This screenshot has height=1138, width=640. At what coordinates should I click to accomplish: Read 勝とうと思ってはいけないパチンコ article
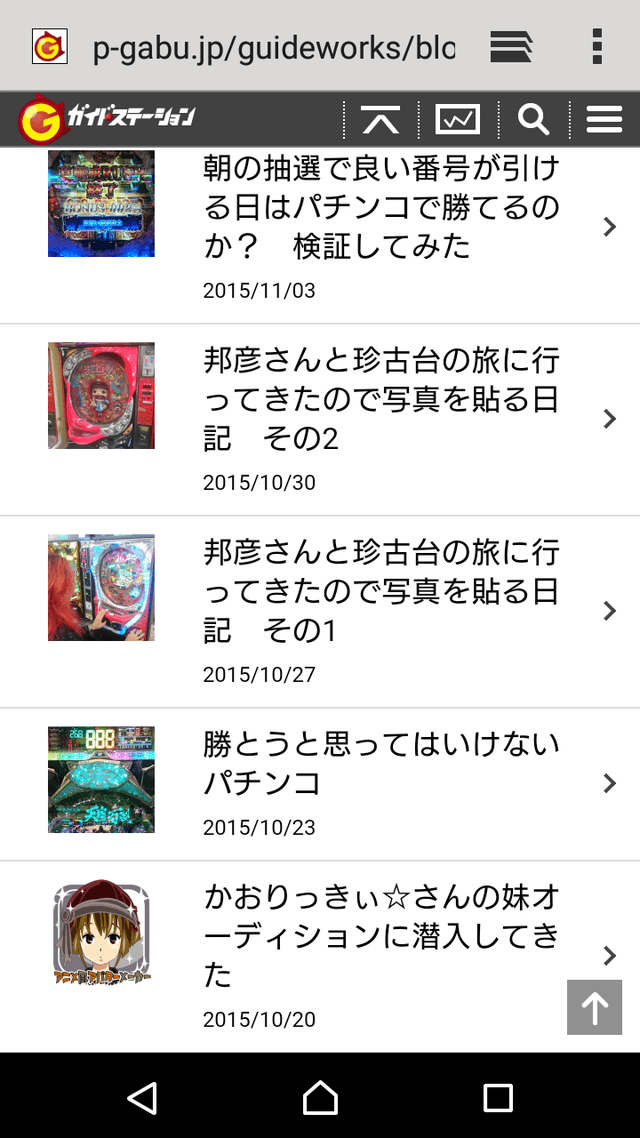[380, 783]
